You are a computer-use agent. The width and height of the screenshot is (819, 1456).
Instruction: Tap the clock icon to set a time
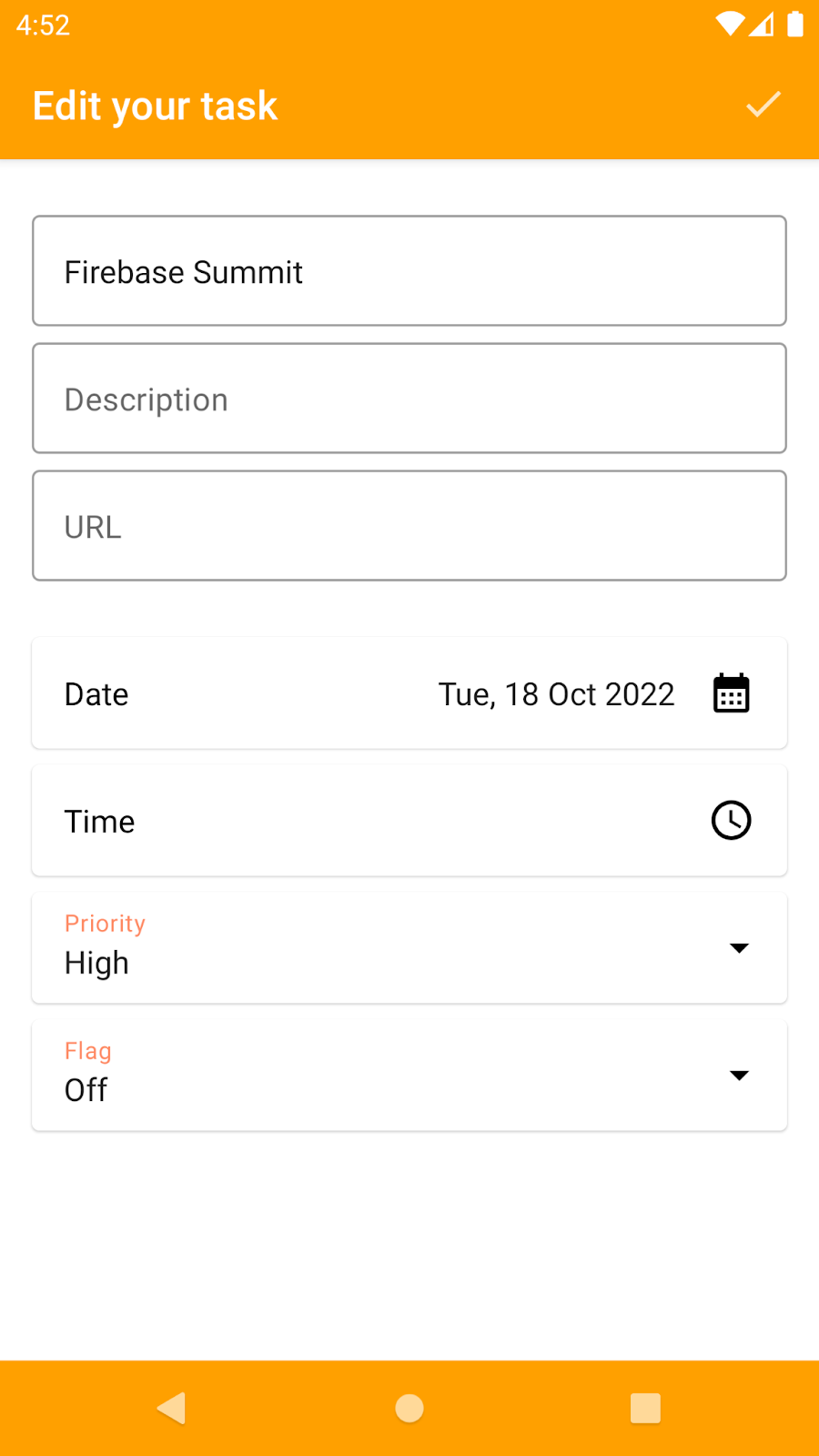731,820
